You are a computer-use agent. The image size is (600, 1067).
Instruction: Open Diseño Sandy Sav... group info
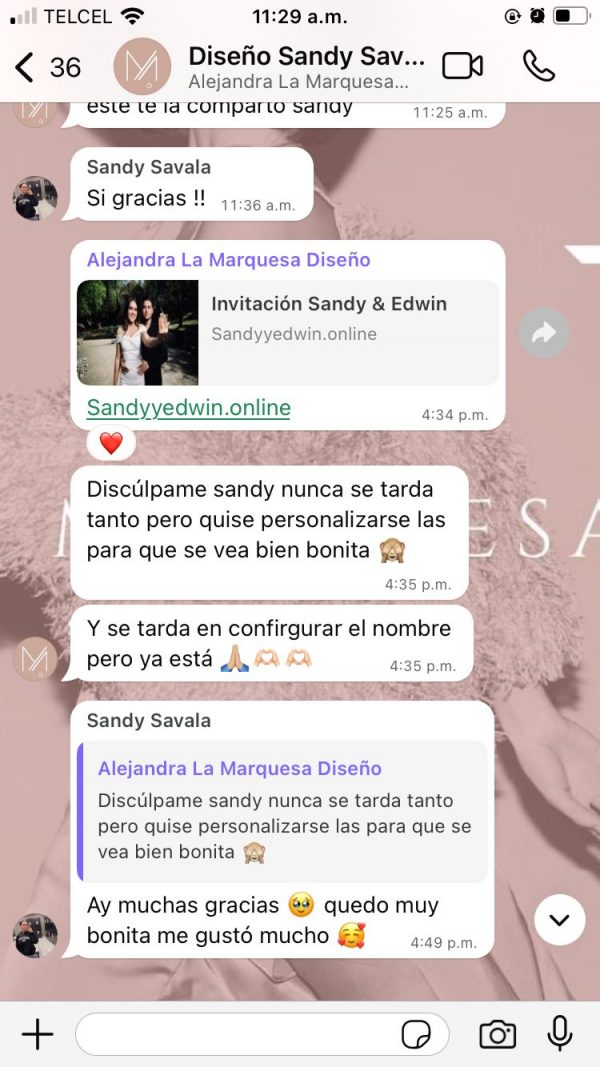305,66
